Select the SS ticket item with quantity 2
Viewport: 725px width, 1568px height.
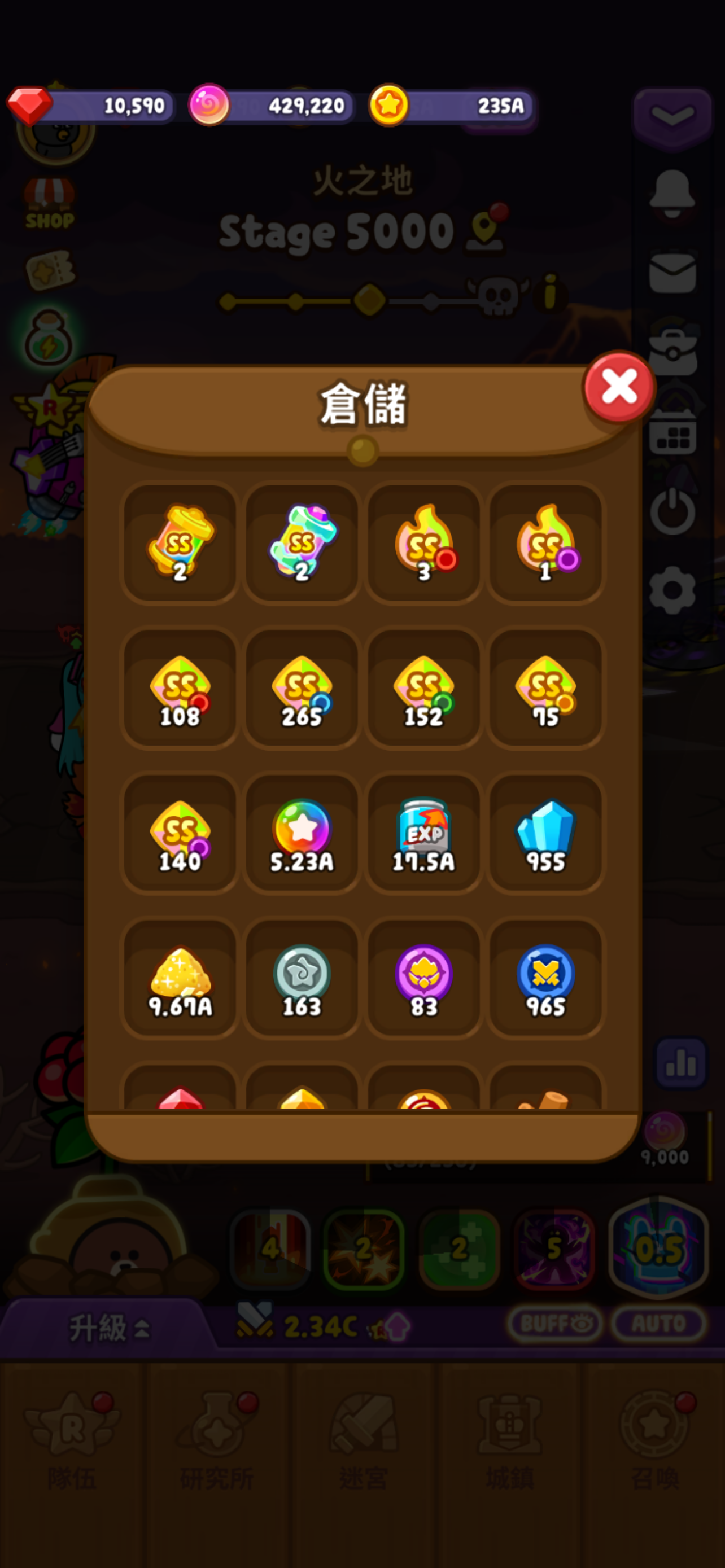tap(180, 542)
